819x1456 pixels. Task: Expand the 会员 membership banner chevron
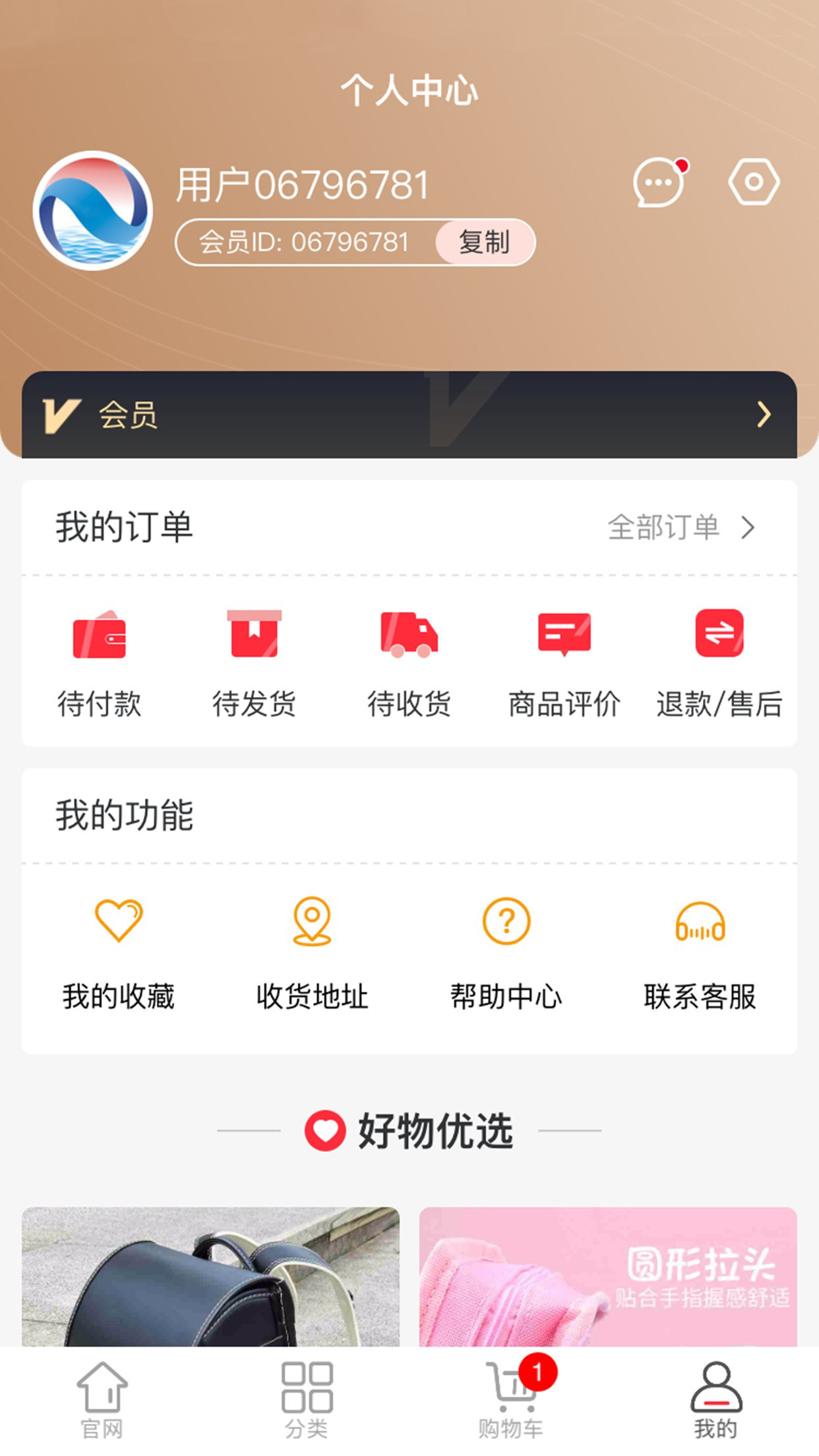(764, 413)
